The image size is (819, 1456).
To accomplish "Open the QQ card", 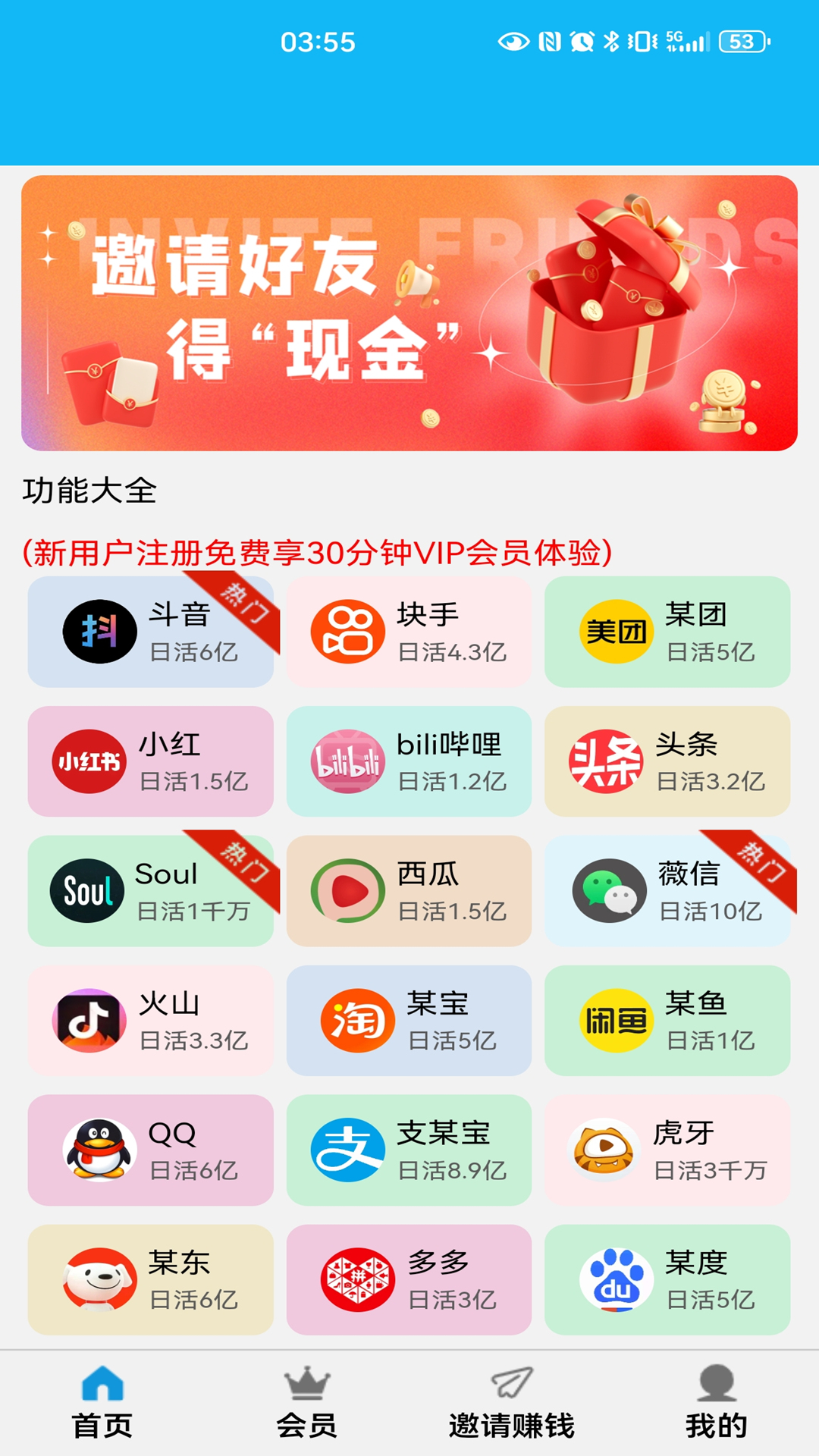I will (150, 1150).
